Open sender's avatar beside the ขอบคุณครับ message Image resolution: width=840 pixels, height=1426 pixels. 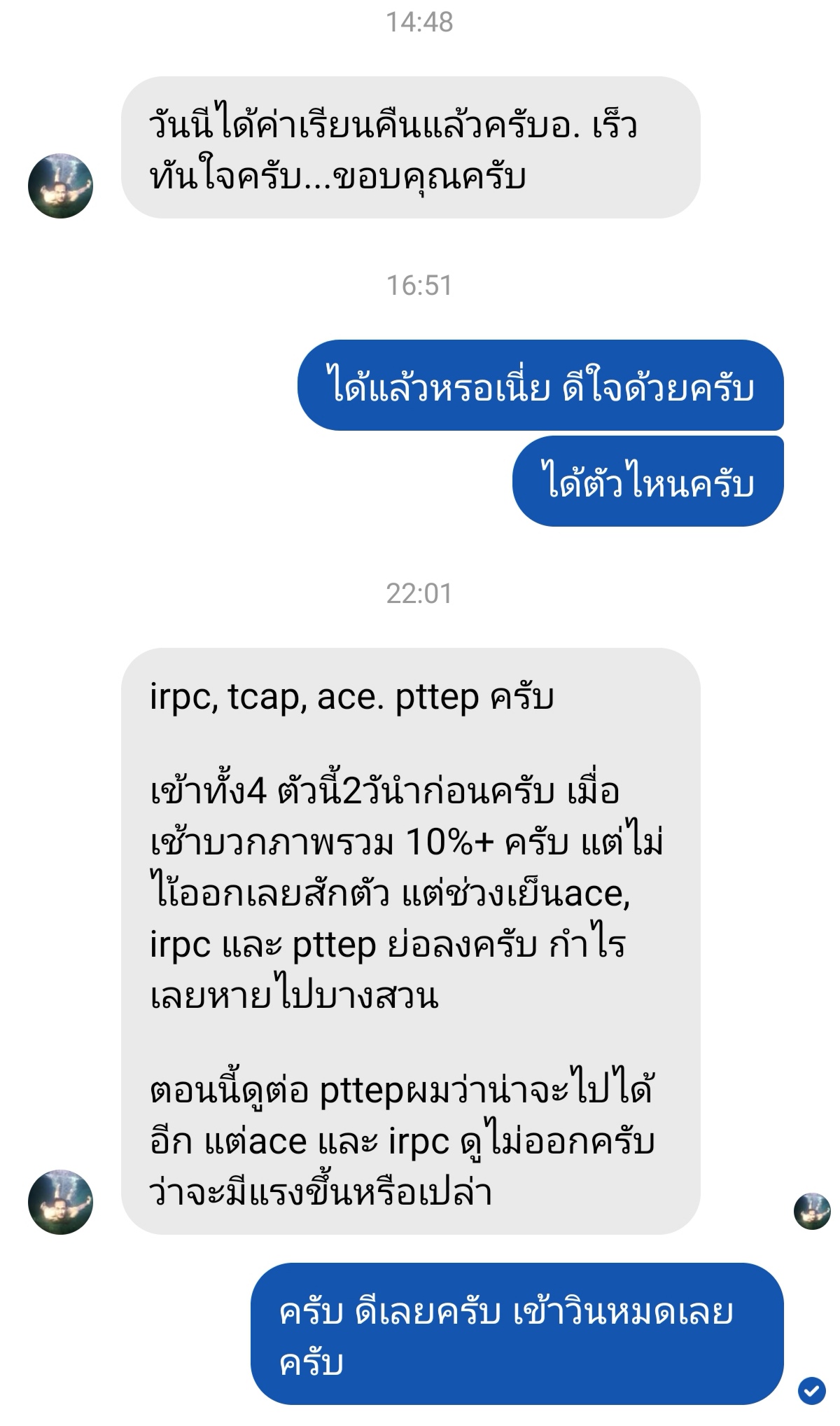click(x=60, y=186)
